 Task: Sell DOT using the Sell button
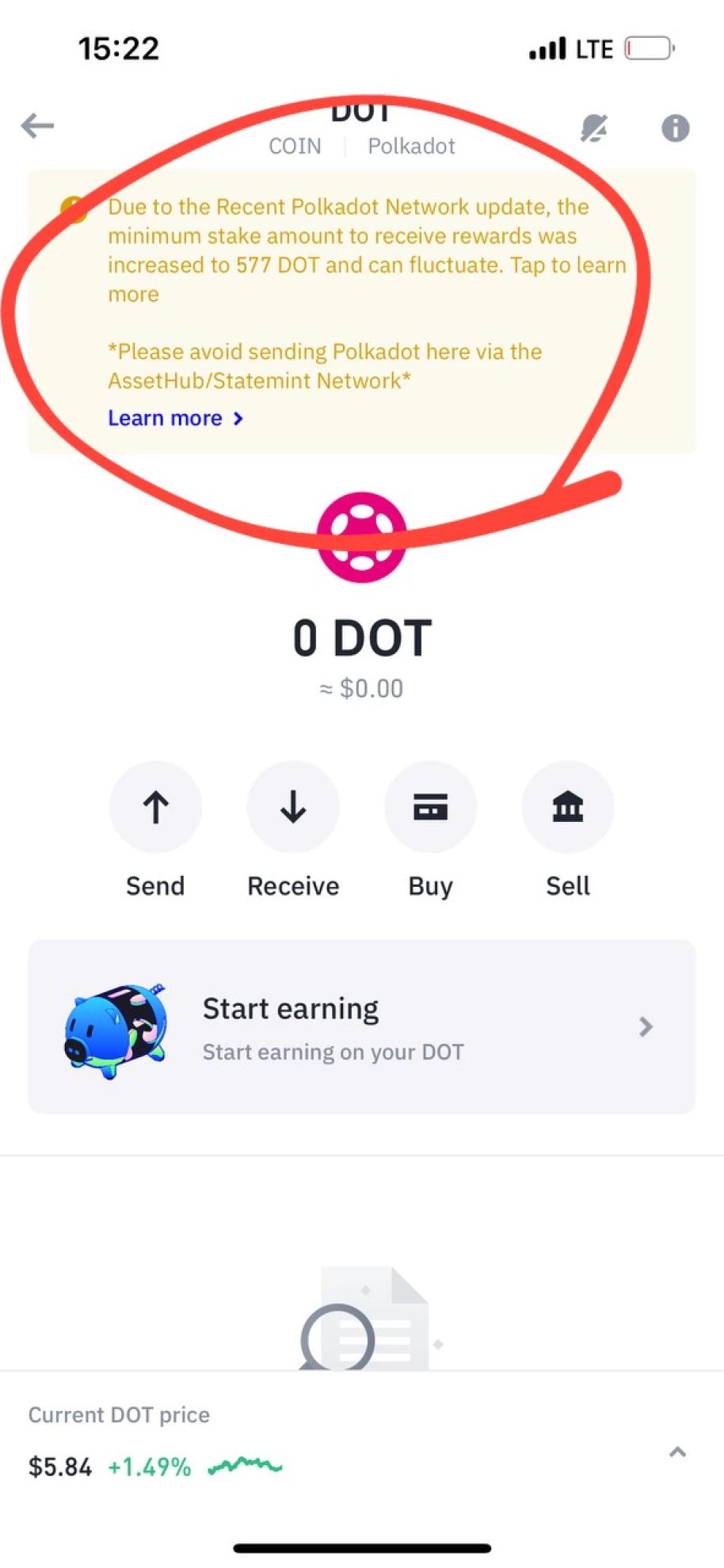coord(567,808)
